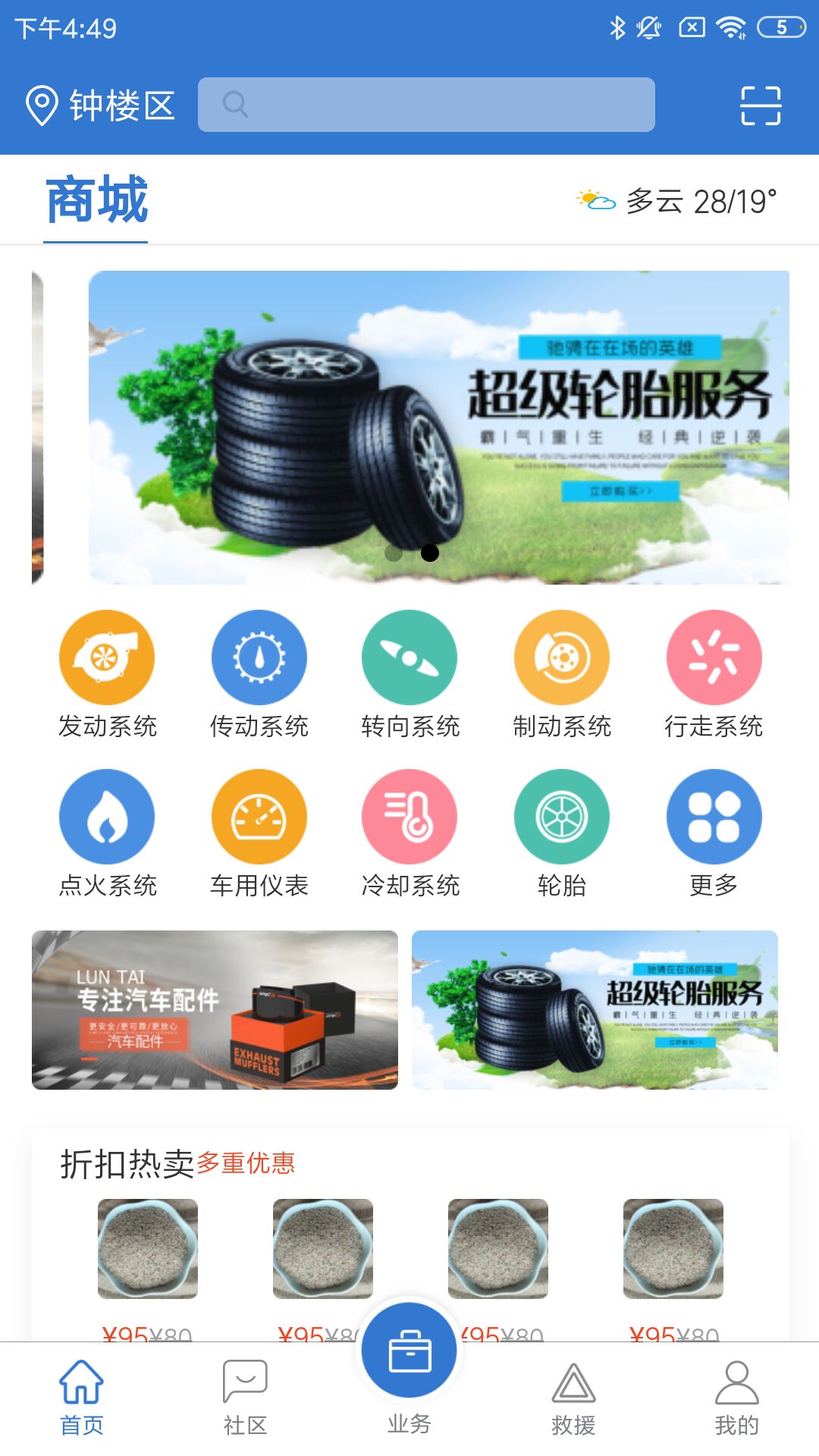Open 制动系统 category
The width and height of the screenshot is (819, 1456).
[x=561, y=673]
